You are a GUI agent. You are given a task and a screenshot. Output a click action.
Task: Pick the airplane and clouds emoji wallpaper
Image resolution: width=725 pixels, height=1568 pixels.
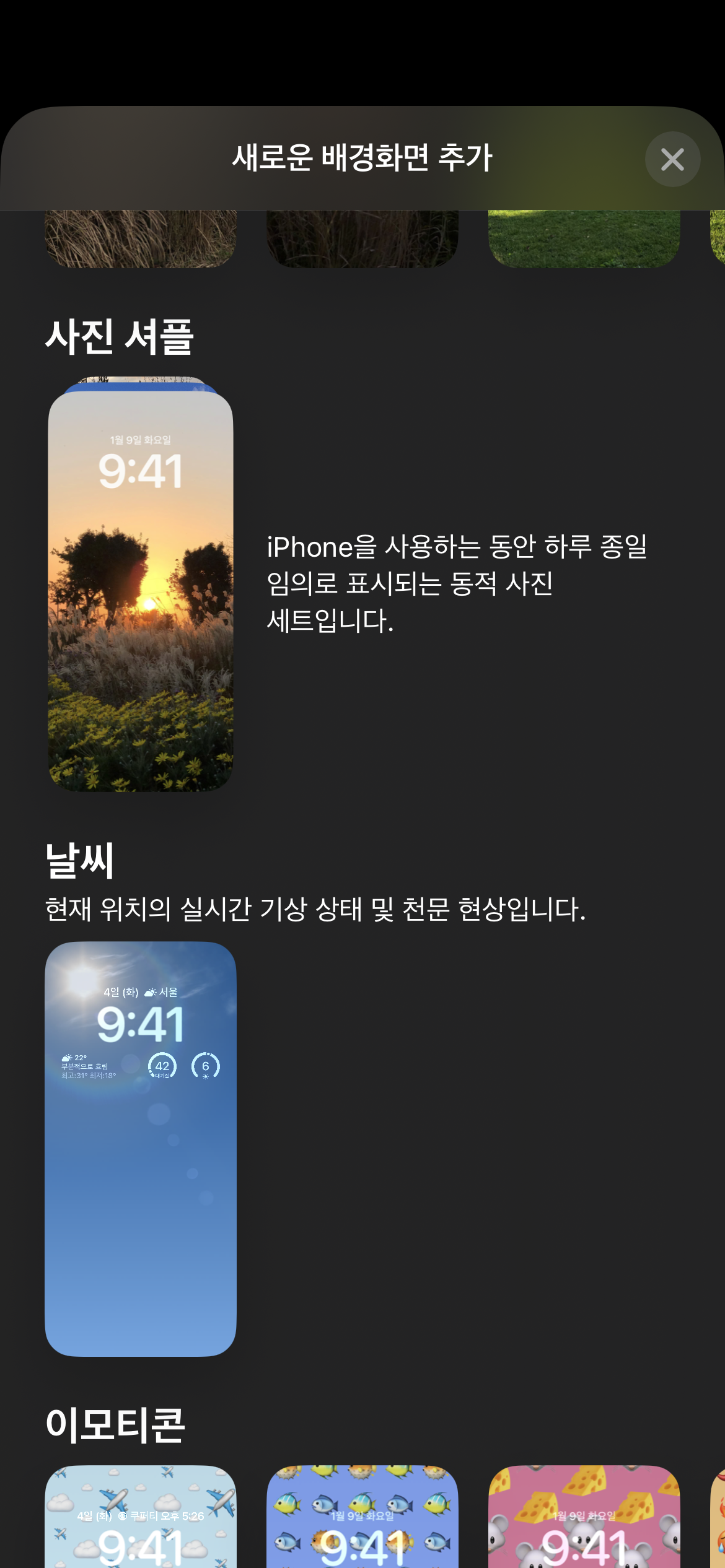tap(141, 1517)
